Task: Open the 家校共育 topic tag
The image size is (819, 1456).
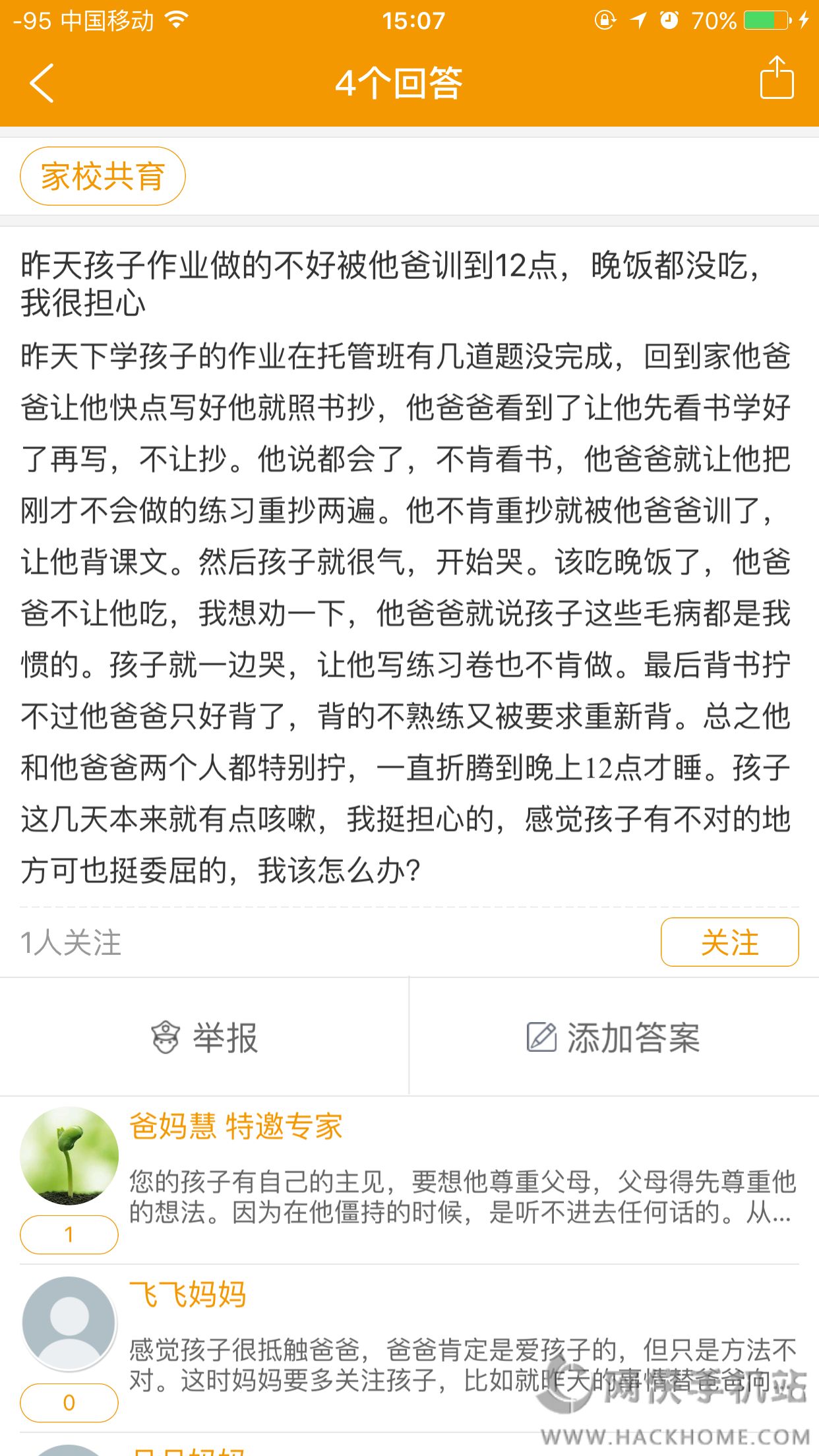Action: 103,176
